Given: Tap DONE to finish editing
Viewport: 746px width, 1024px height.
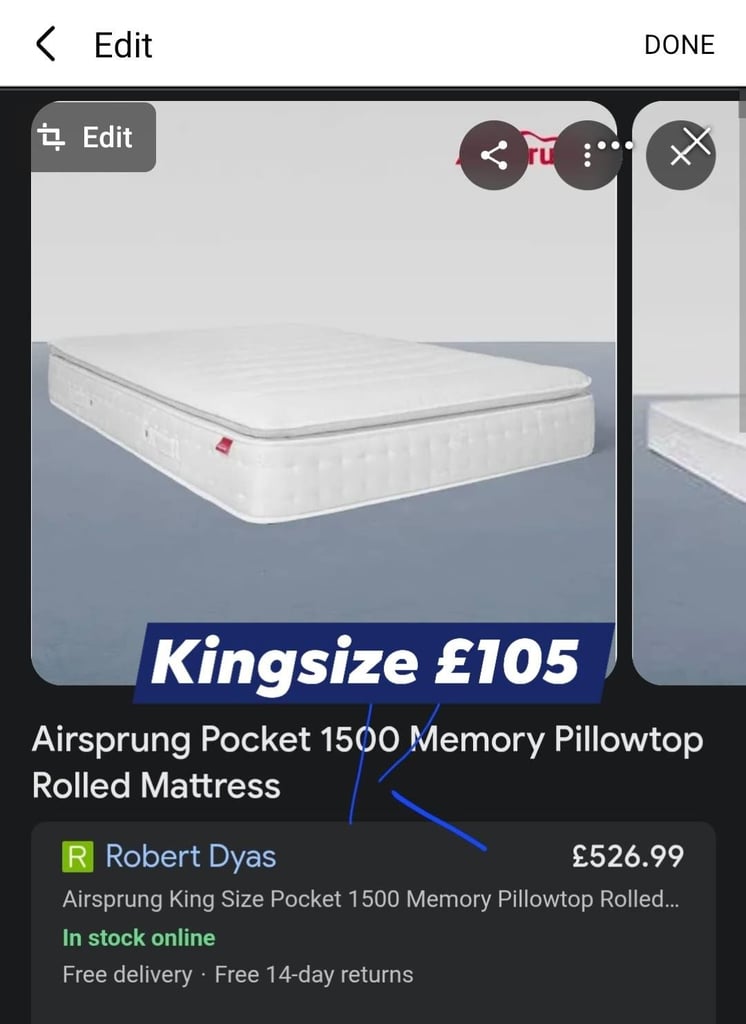Looking at the screenshot, I should [679, 45].
